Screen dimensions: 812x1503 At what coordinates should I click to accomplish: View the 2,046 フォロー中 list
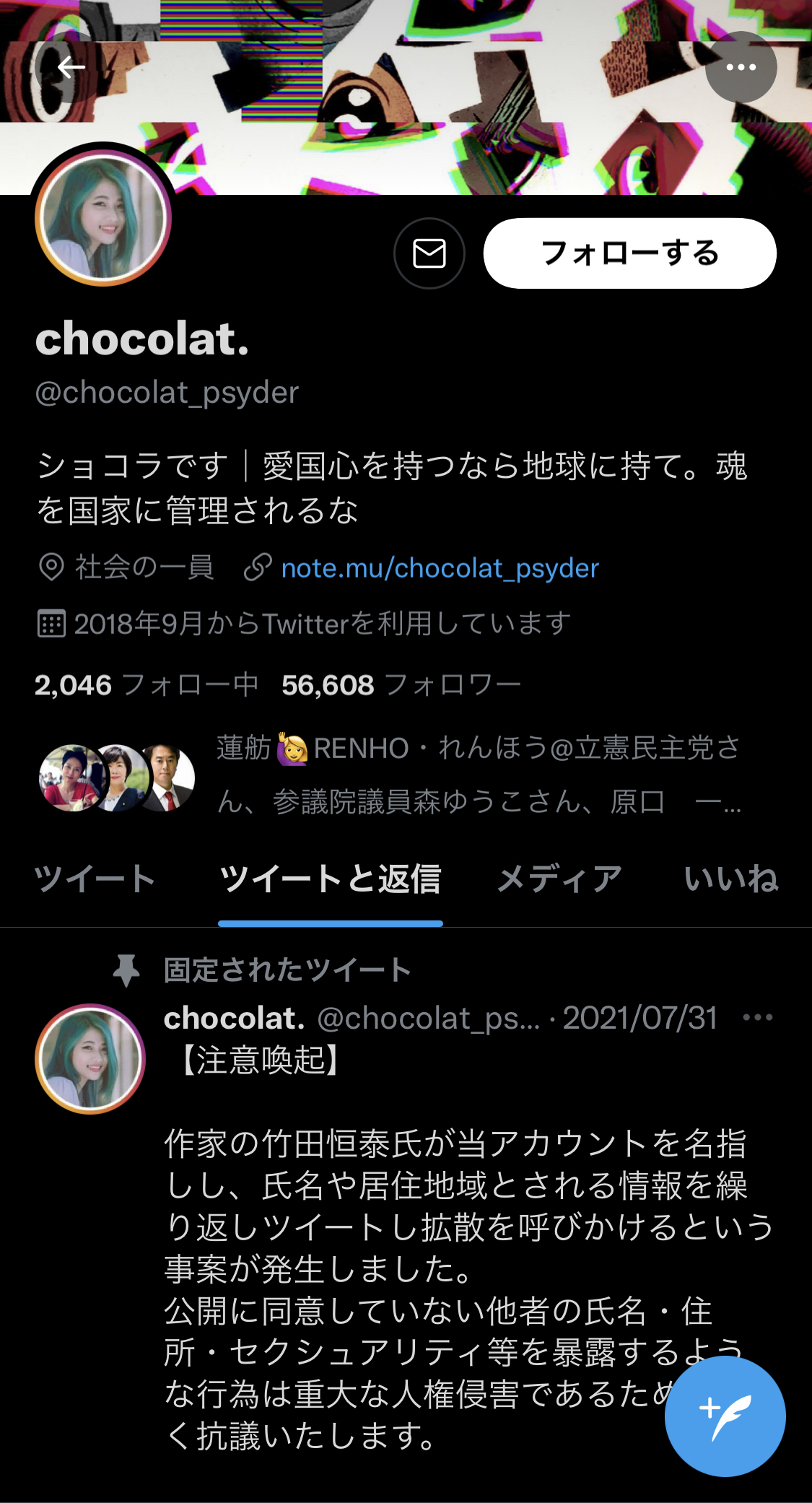146,685
